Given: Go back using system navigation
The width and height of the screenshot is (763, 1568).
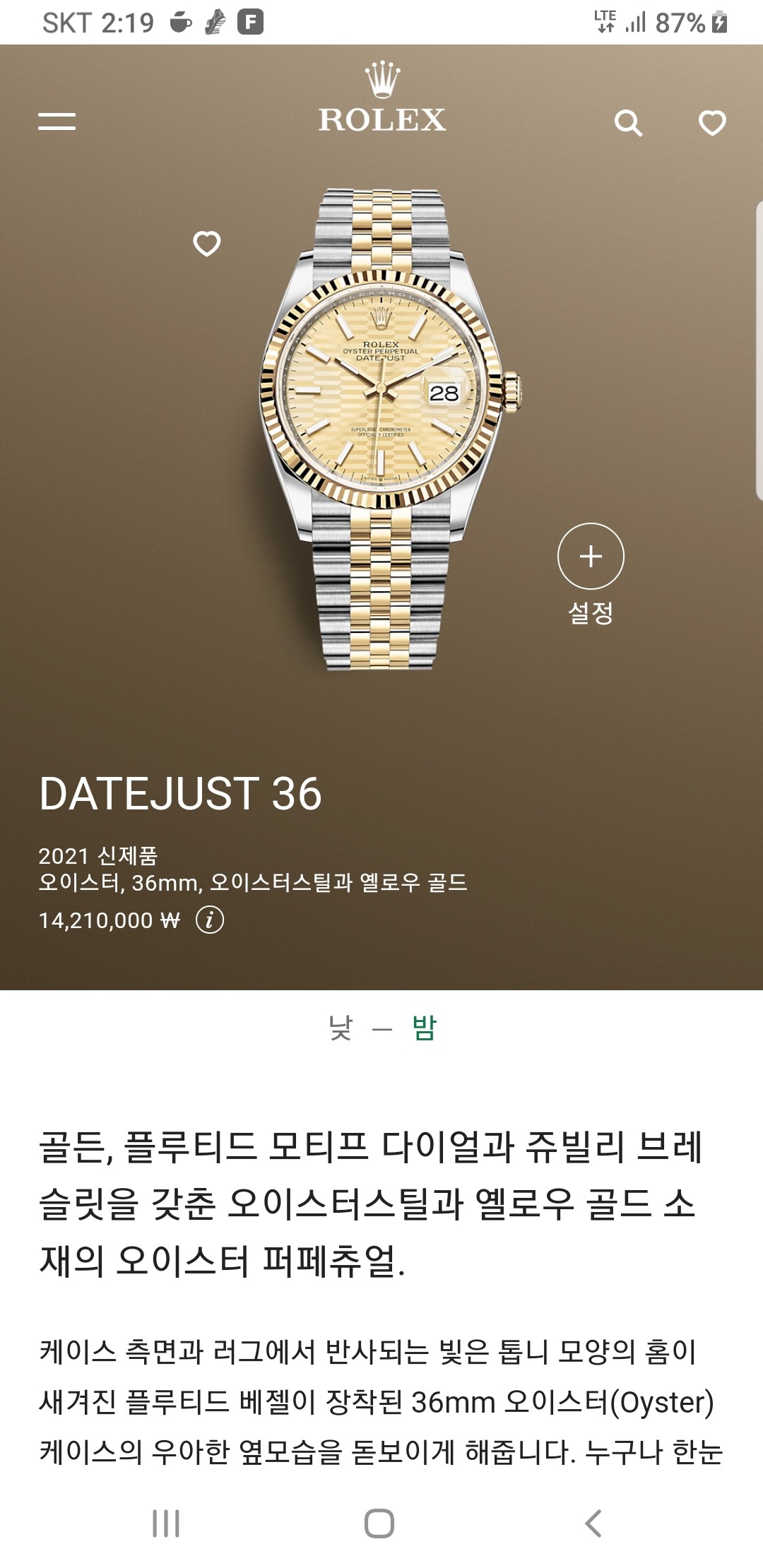Looking at the screenshot, I should (x=593, y=1524).
